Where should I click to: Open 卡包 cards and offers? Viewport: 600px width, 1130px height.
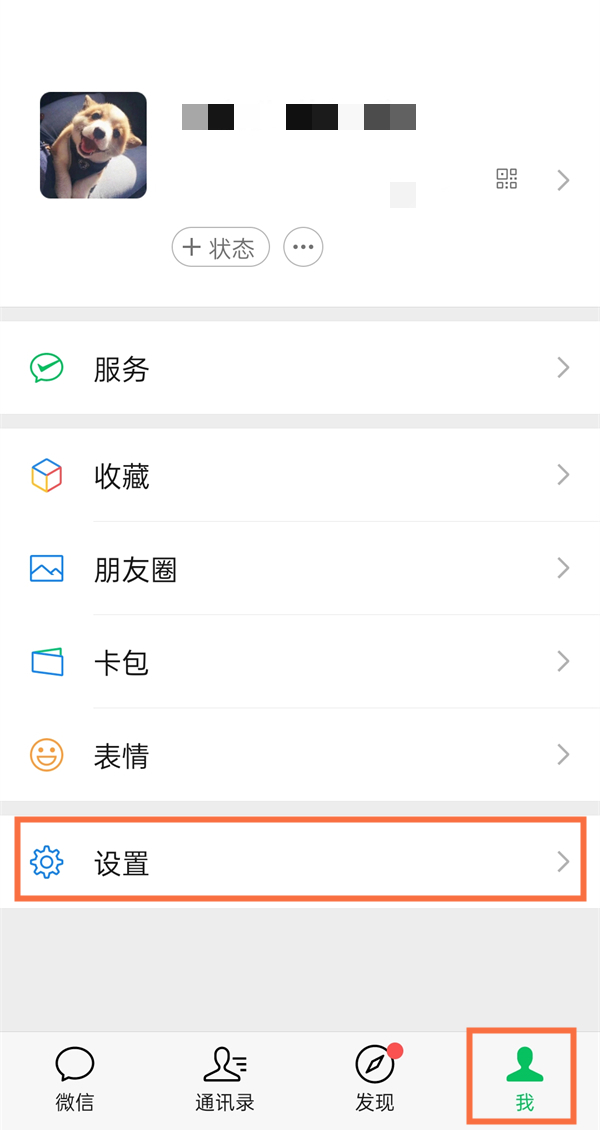coord(300,662)
